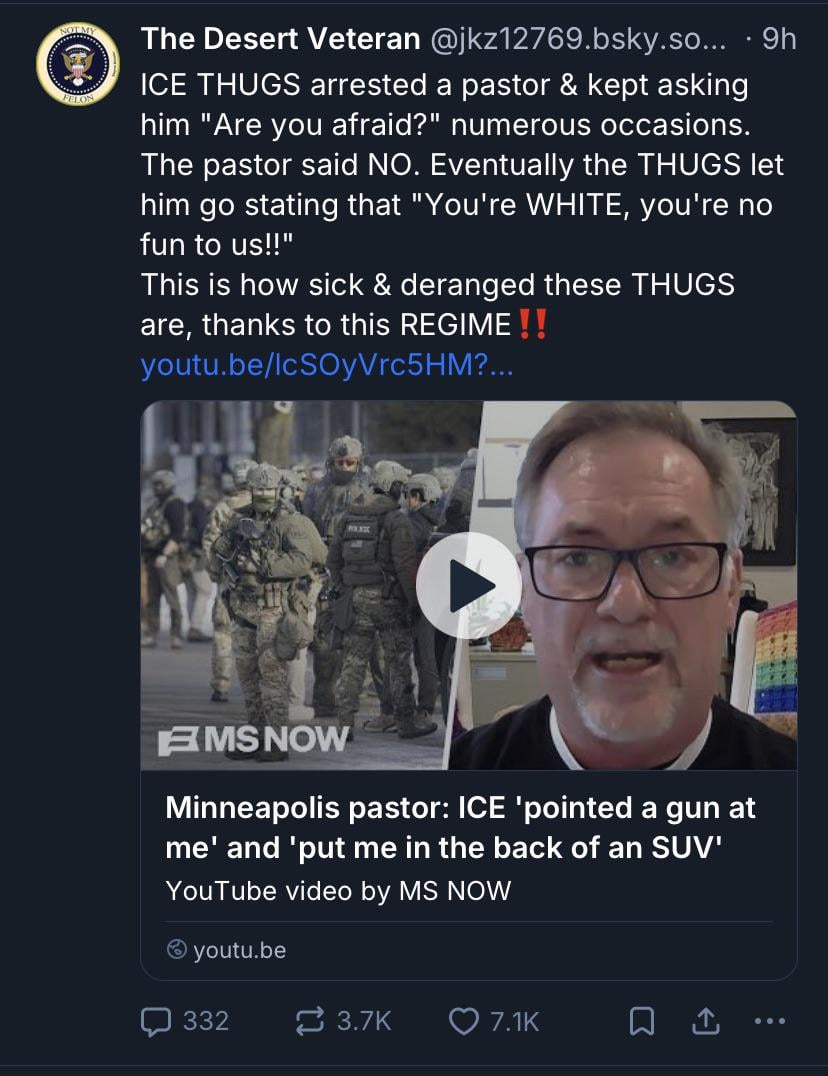
Task: Open The Desert Veteran's display name
Action: pos(280,39)
